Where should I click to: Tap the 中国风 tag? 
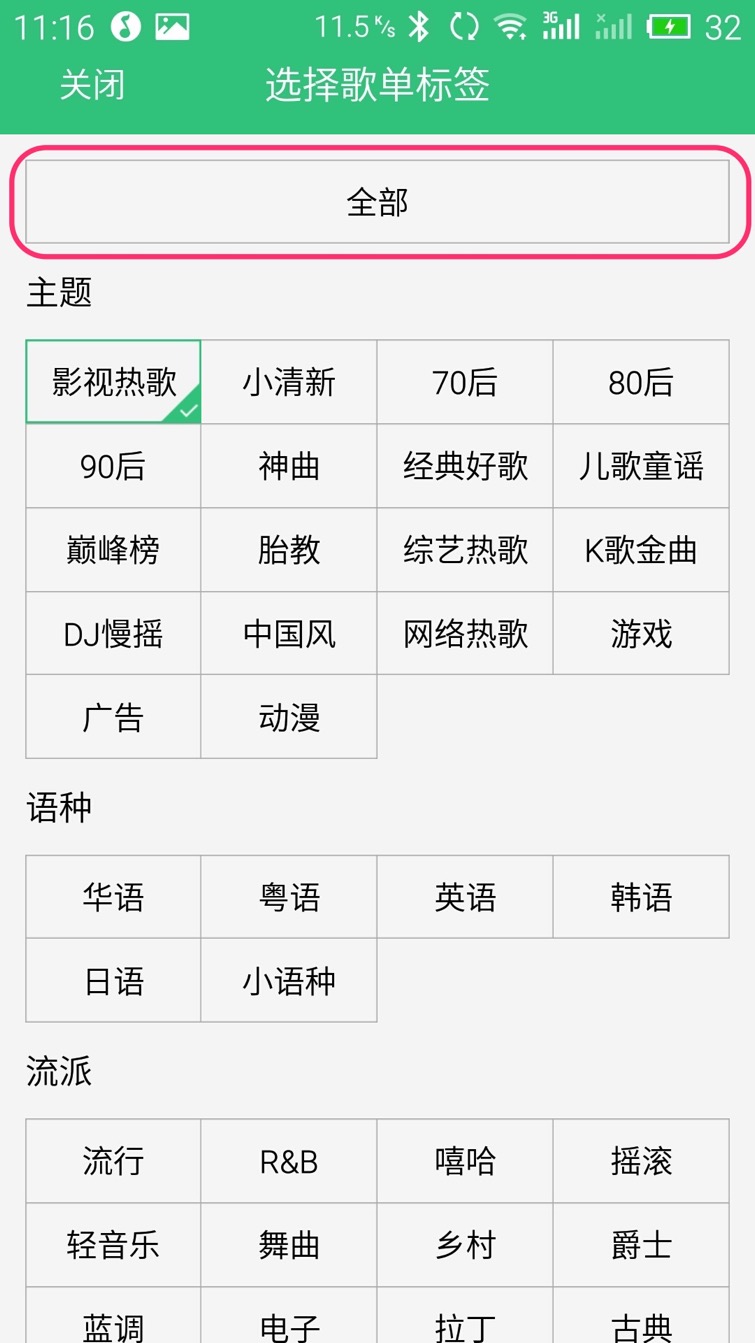(289, 634)
